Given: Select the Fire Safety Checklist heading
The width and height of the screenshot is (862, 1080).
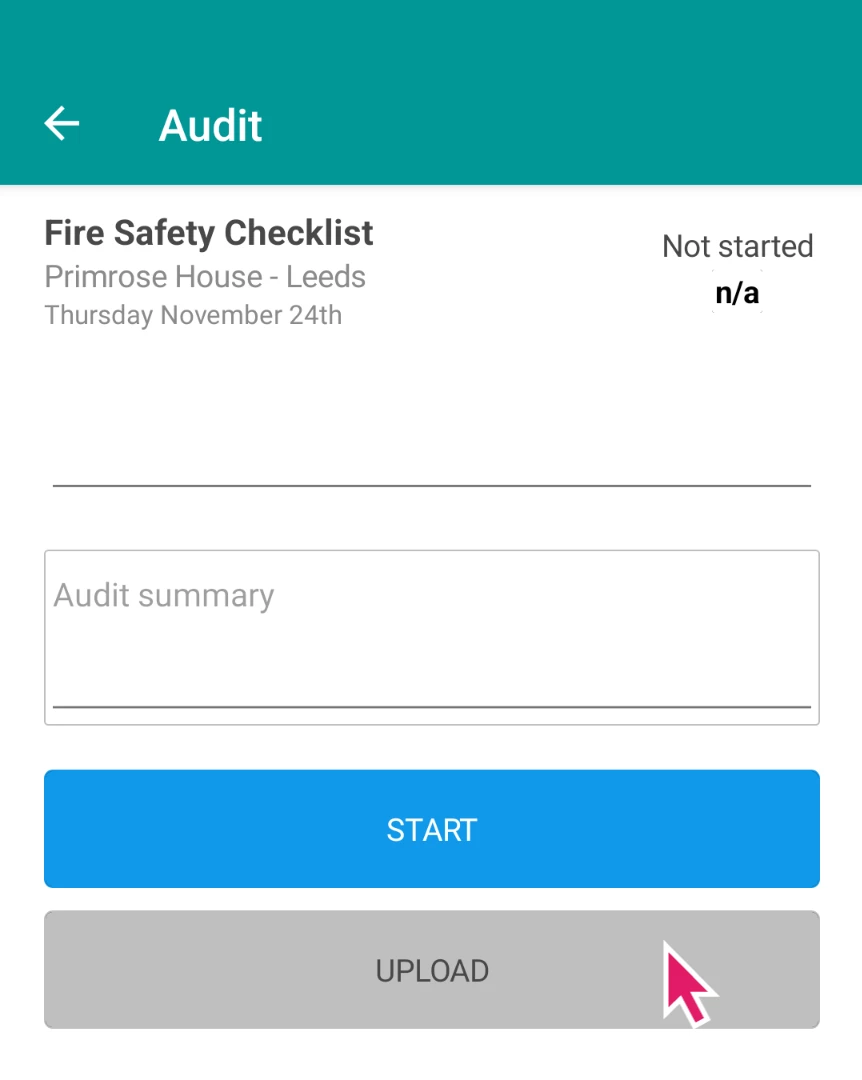Looking at the screenshot, I should tap(208, 233).
